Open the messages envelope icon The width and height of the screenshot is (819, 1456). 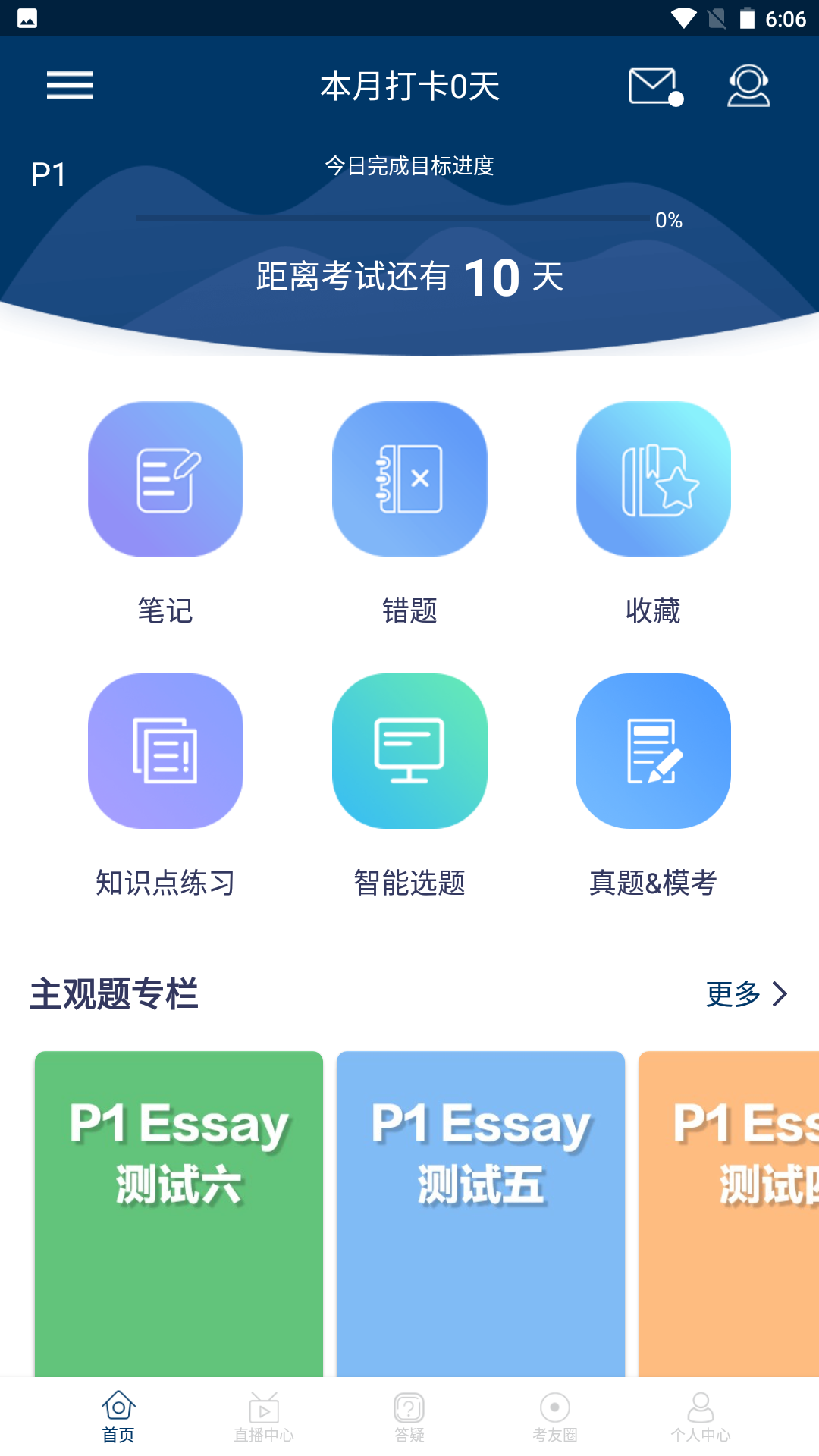coord(653,86)
